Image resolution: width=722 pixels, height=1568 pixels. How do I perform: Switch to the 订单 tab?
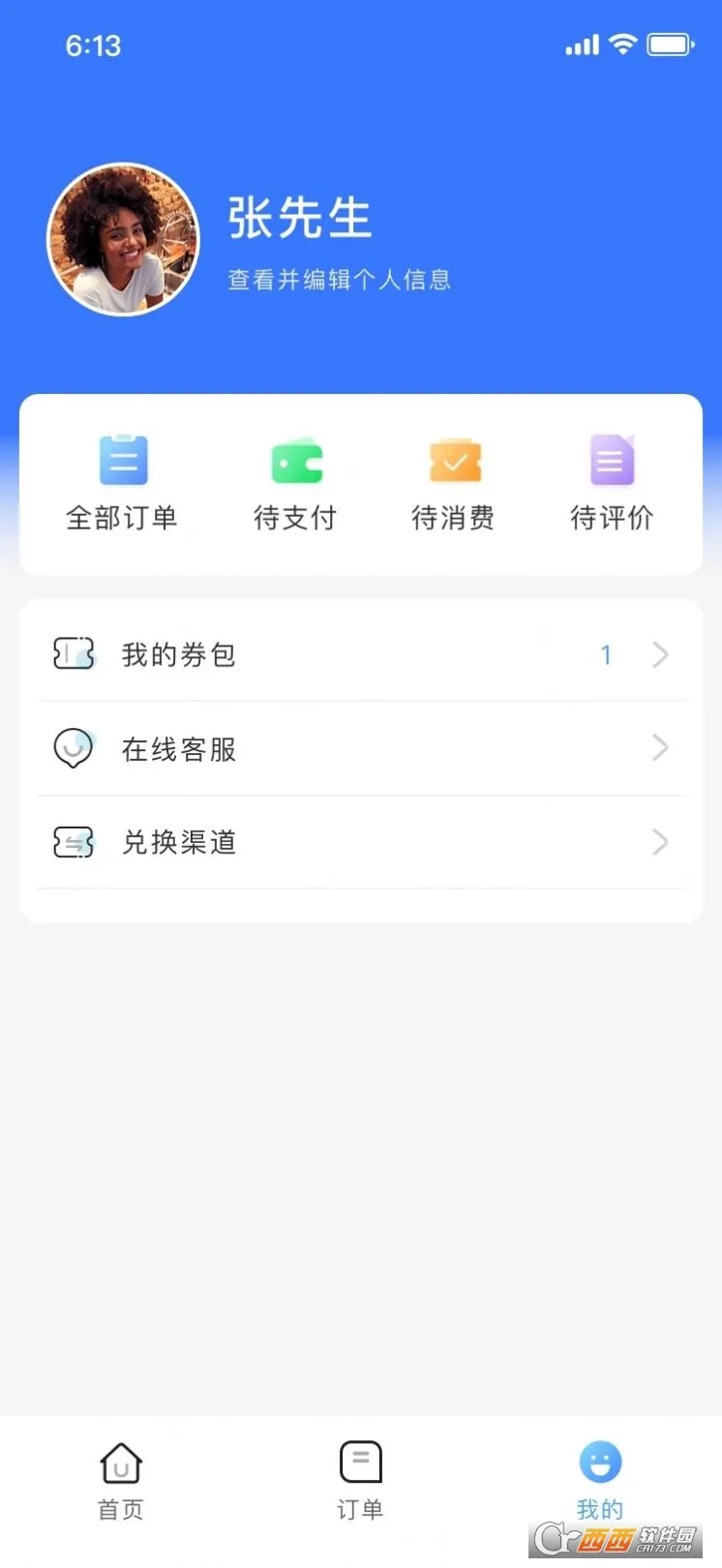click(x=360, y=1481)
